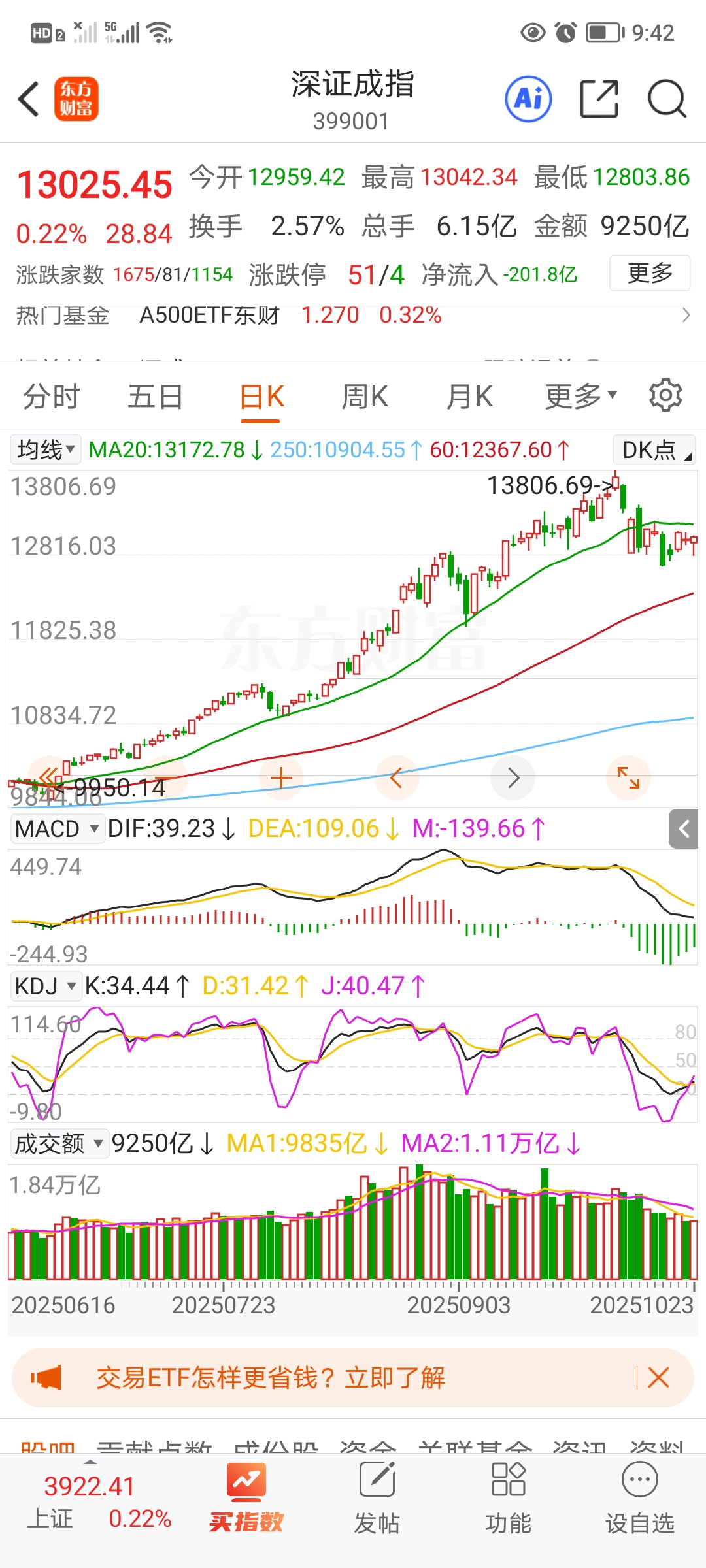Viewport: 706px width, 1568px height.
Task: Dismiss the ETF trading banner
Action: (x=658, y=1378)
